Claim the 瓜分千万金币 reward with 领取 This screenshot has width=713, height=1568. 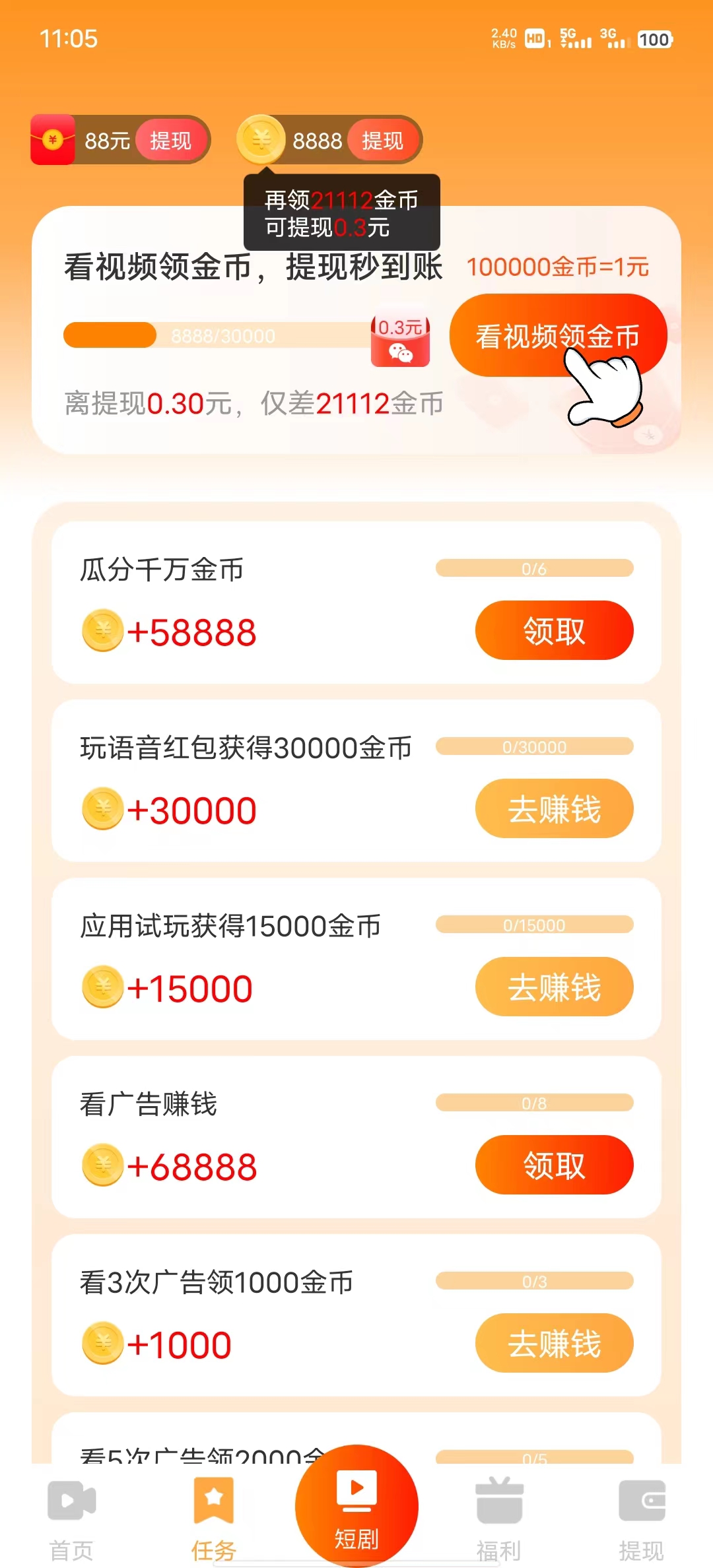[x=554, y=630]
